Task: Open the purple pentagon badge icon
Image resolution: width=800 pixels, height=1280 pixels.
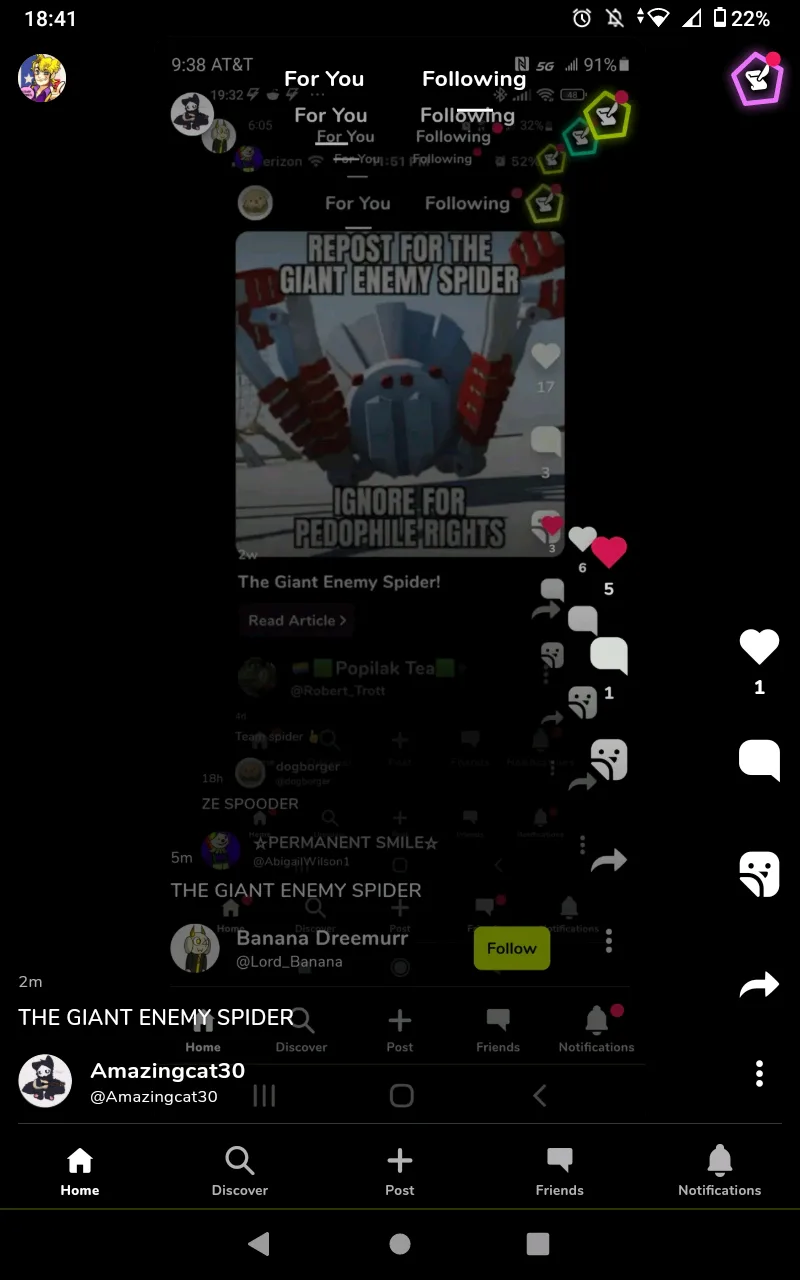Action: point(757,80)
